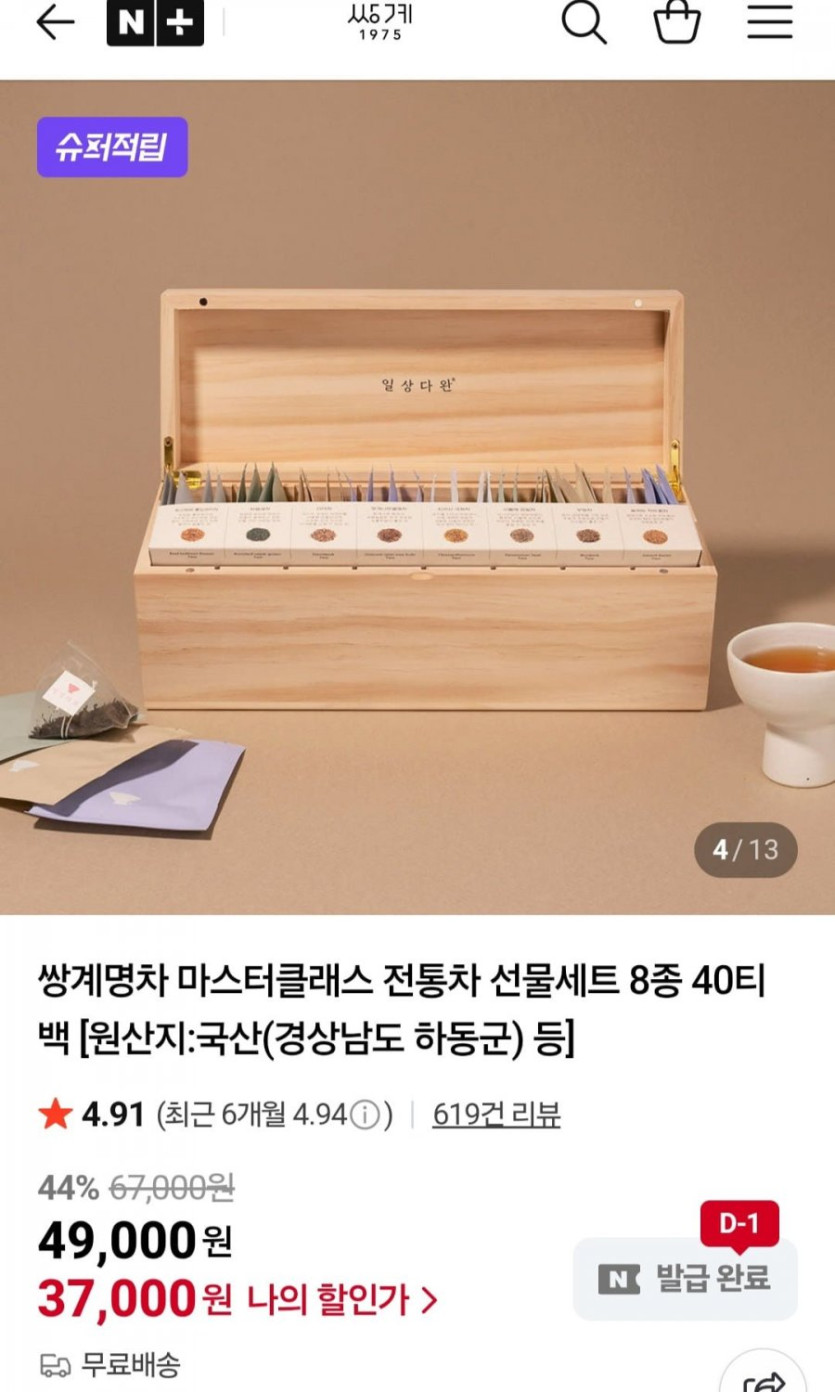Open the N+ membership badge
This screenshot has width=835, height=1392.
155,23
